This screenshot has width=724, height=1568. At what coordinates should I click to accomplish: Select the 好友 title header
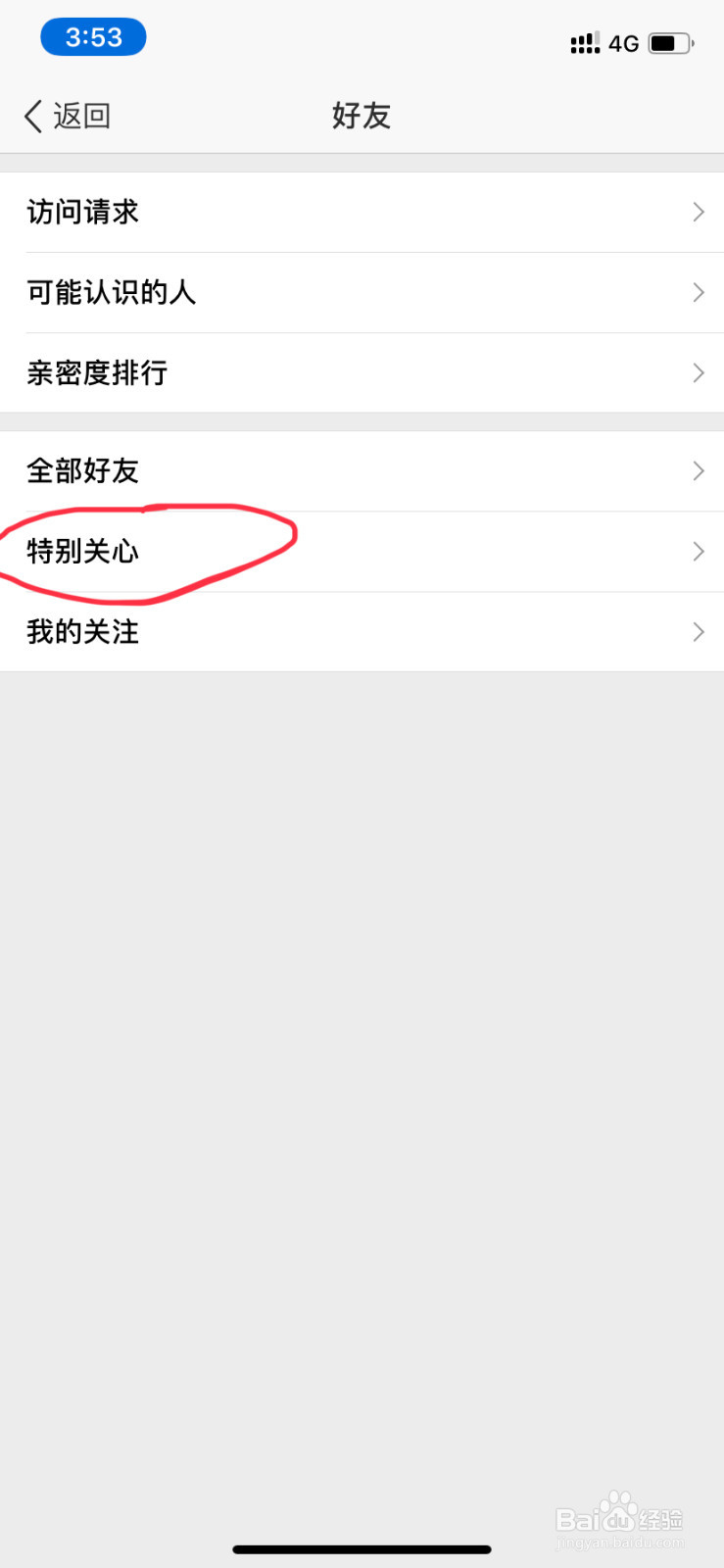(361, 116)
